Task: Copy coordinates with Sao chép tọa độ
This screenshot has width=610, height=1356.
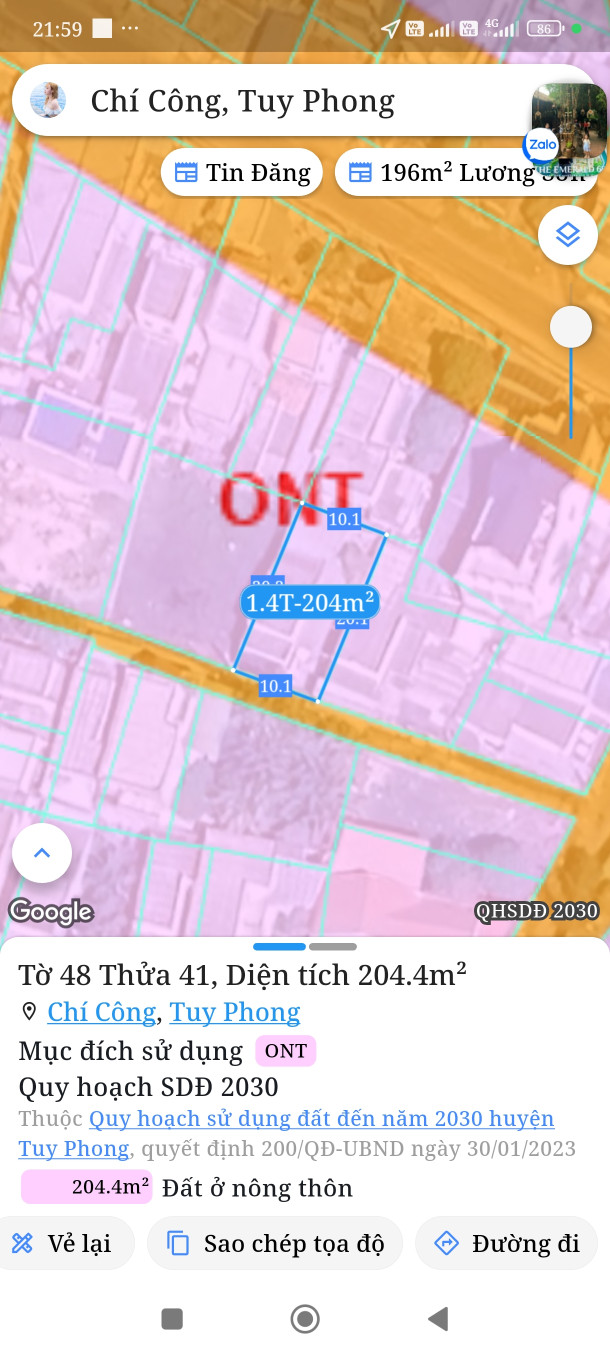Action: (275, 1244)
